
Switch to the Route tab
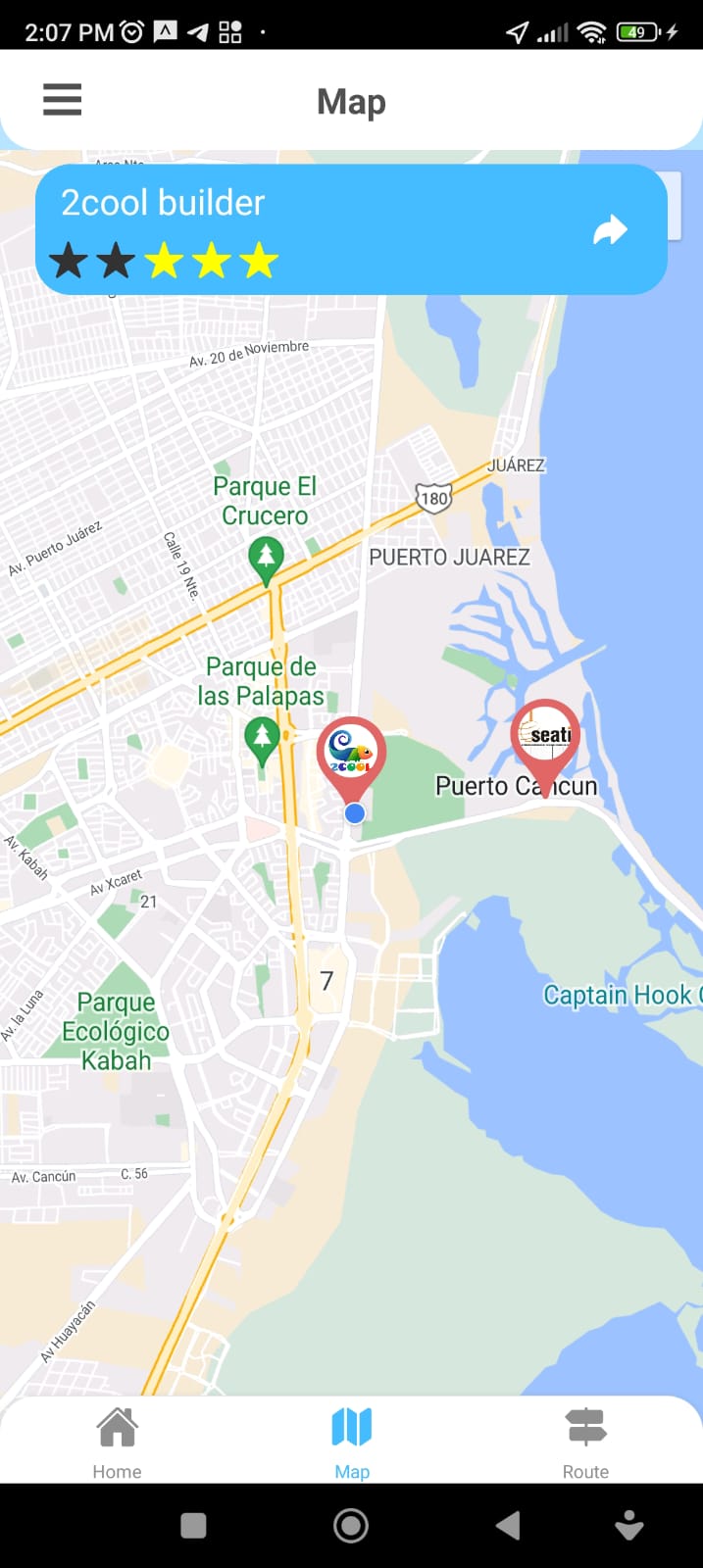585,1441
